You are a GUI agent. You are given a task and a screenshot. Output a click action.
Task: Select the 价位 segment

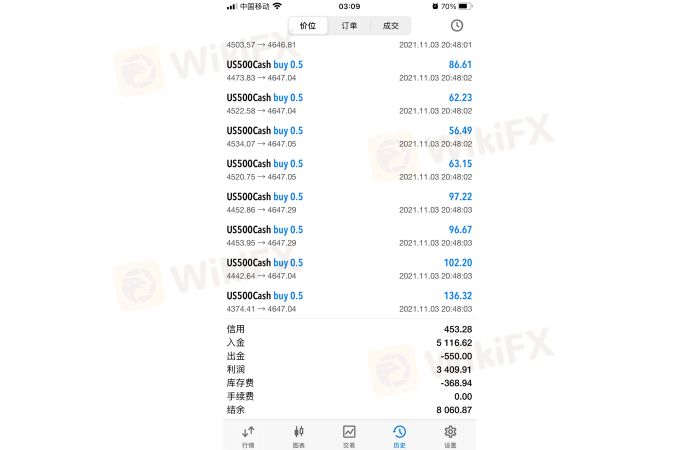coord(308,25)
